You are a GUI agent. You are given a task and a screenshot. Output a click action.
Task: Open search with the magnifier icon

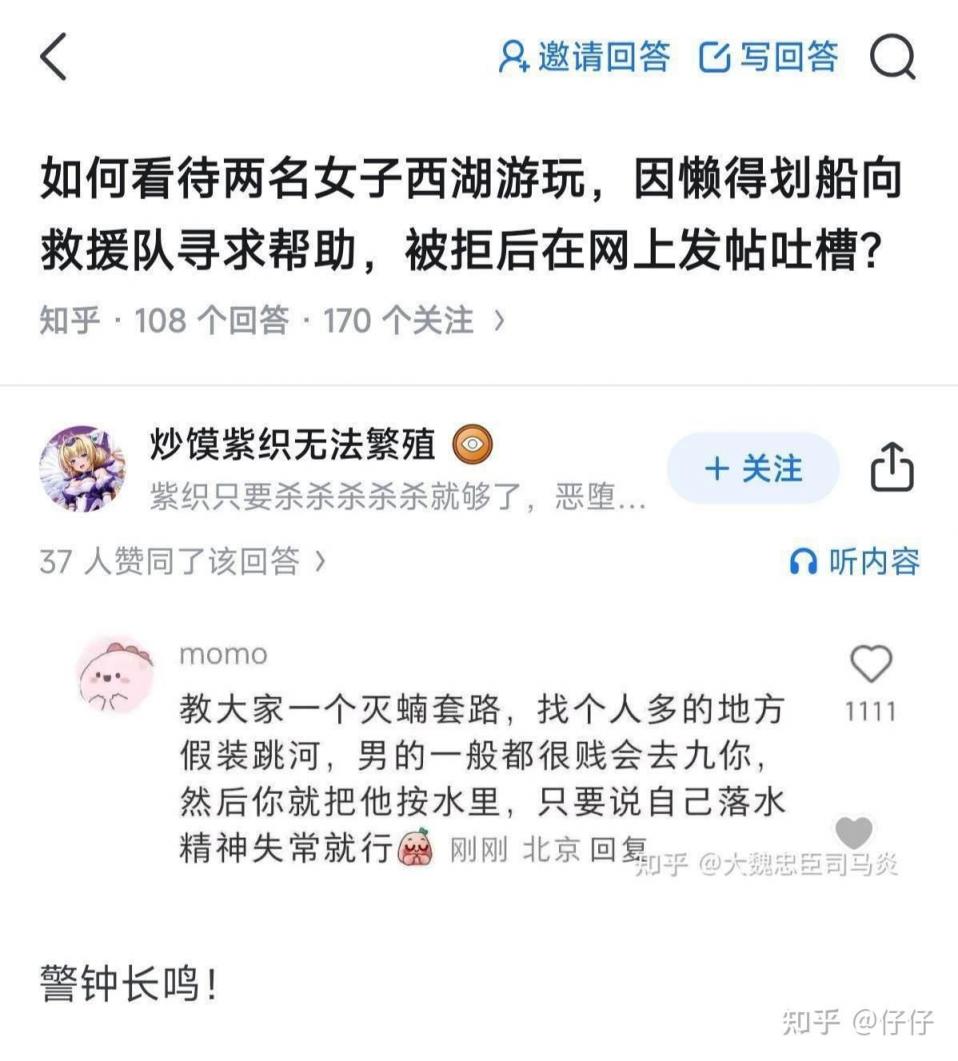[892, 57]
